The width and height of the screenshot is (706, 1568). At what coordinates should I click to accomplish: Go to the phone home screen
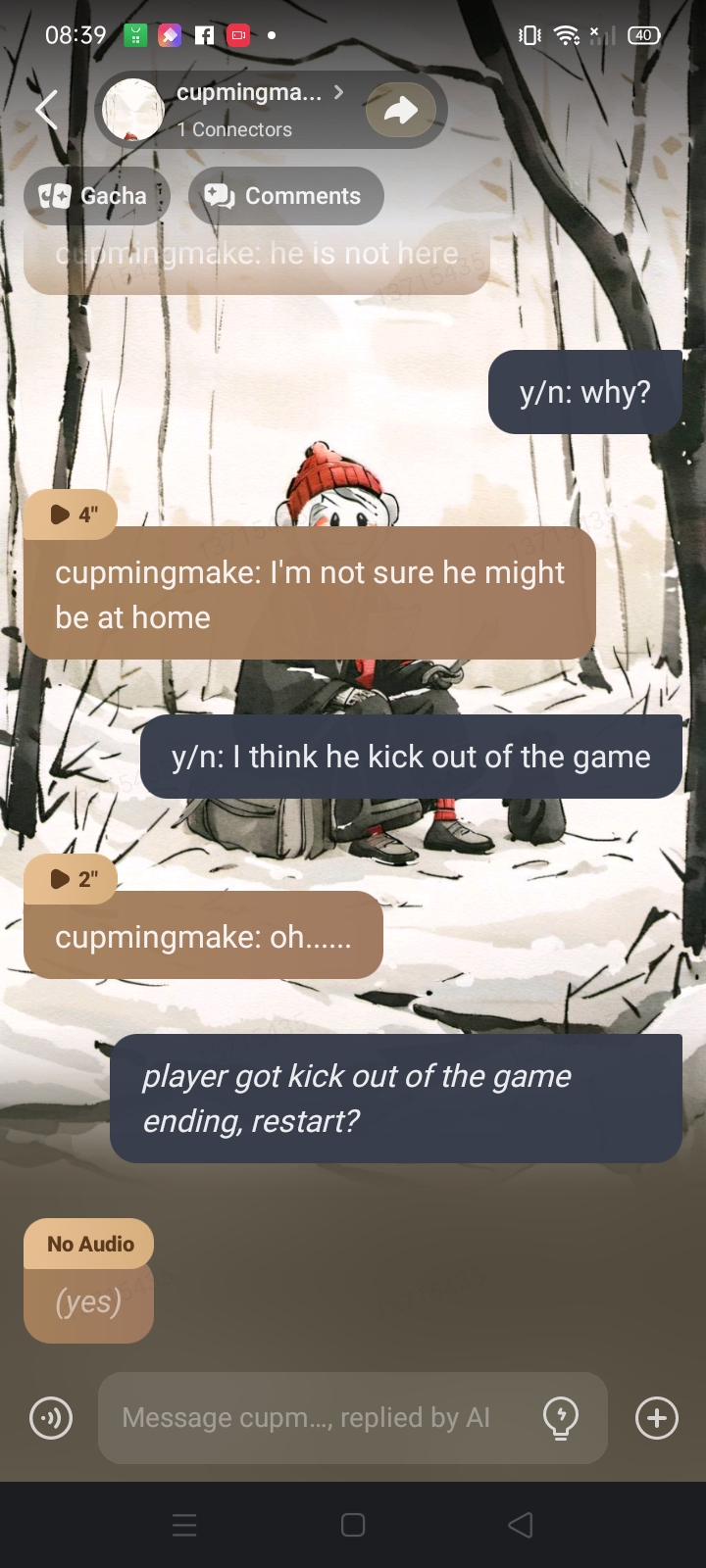353,1525
